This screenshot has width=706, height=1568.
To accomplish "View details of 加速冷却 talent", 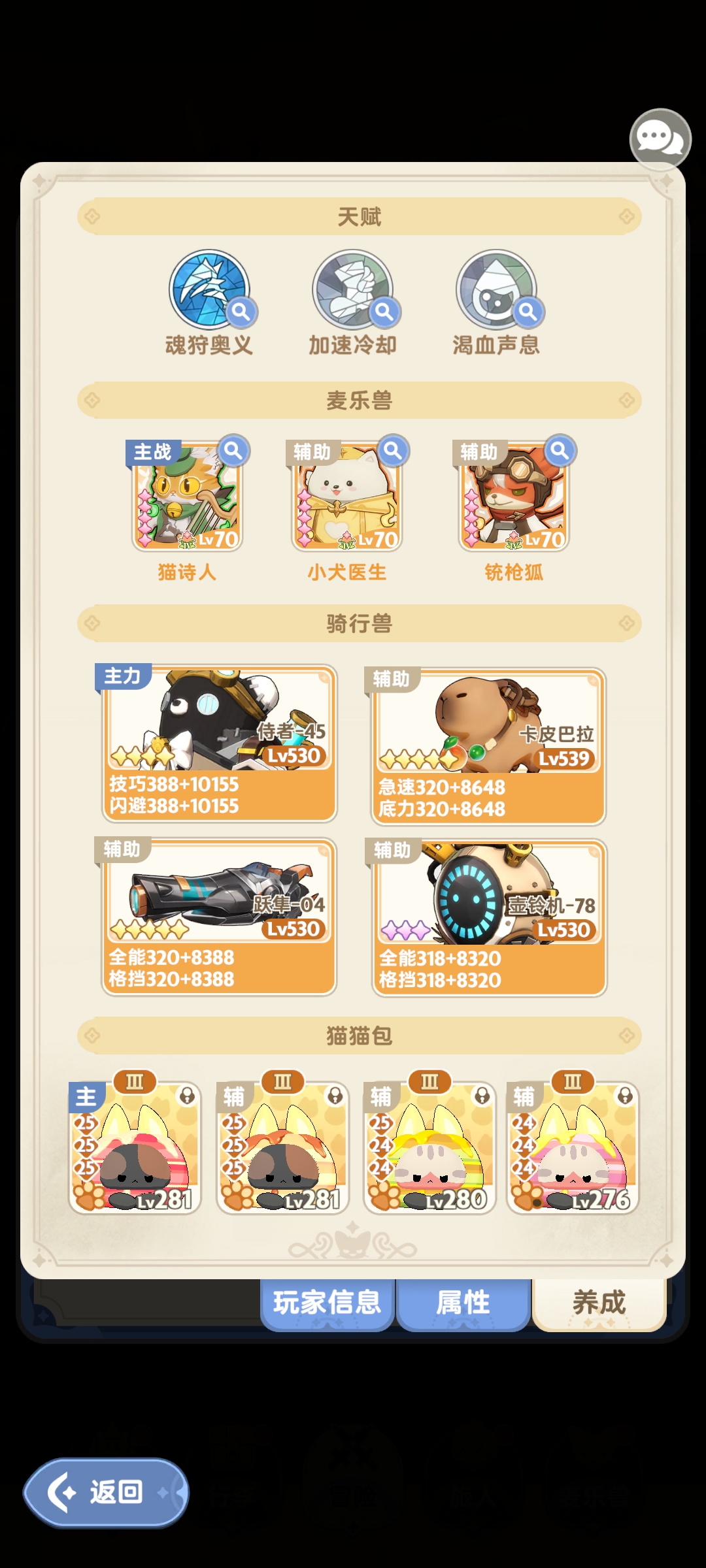I will pyautogui.click(x=354, y=290).
